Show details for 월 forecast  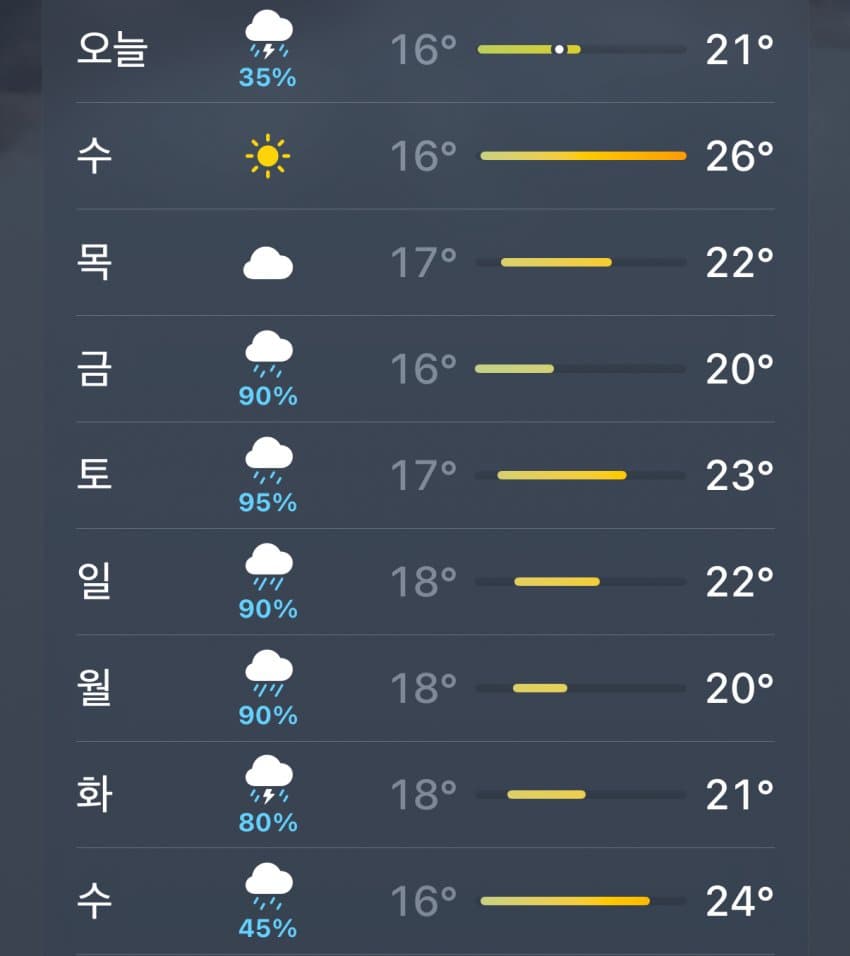pos(425,688)
